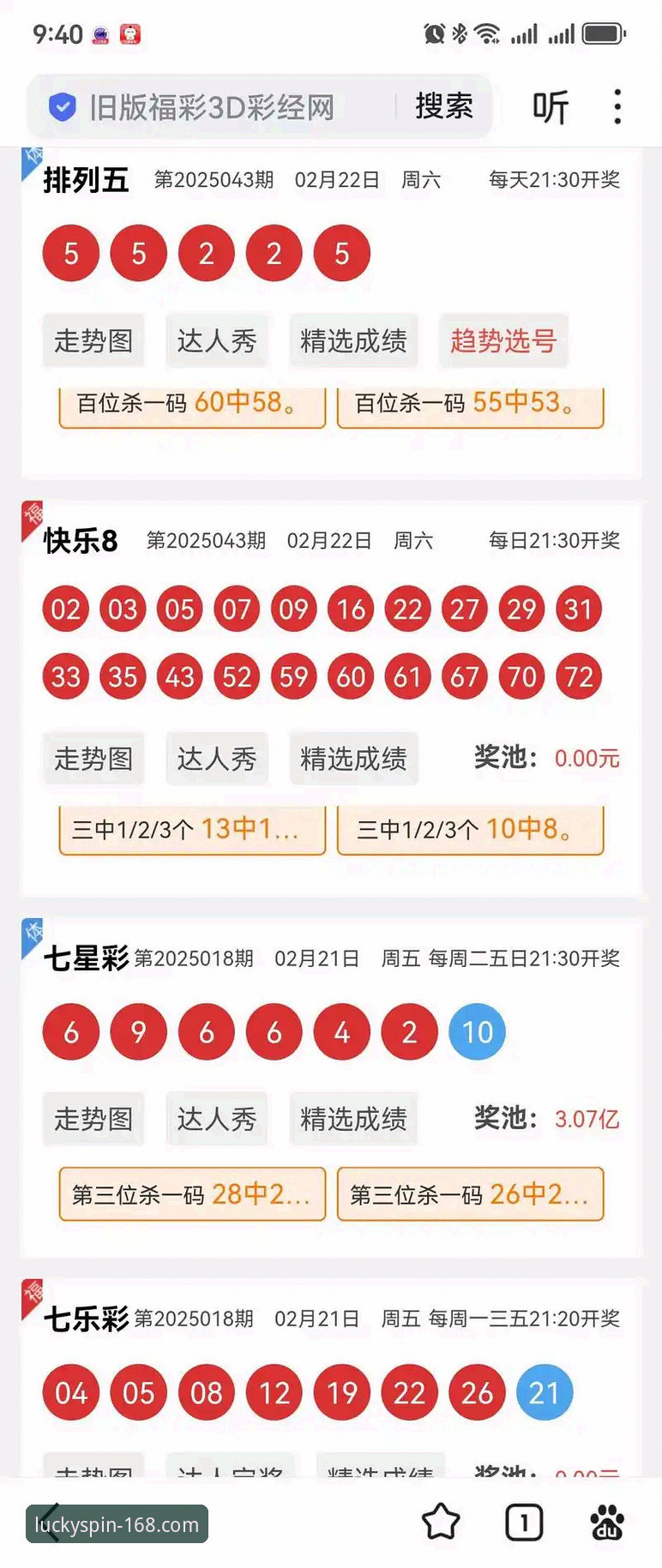Screen dimensions: 662x1568
Task: Open the browser three-dot menu
Action: pos(617,106)
